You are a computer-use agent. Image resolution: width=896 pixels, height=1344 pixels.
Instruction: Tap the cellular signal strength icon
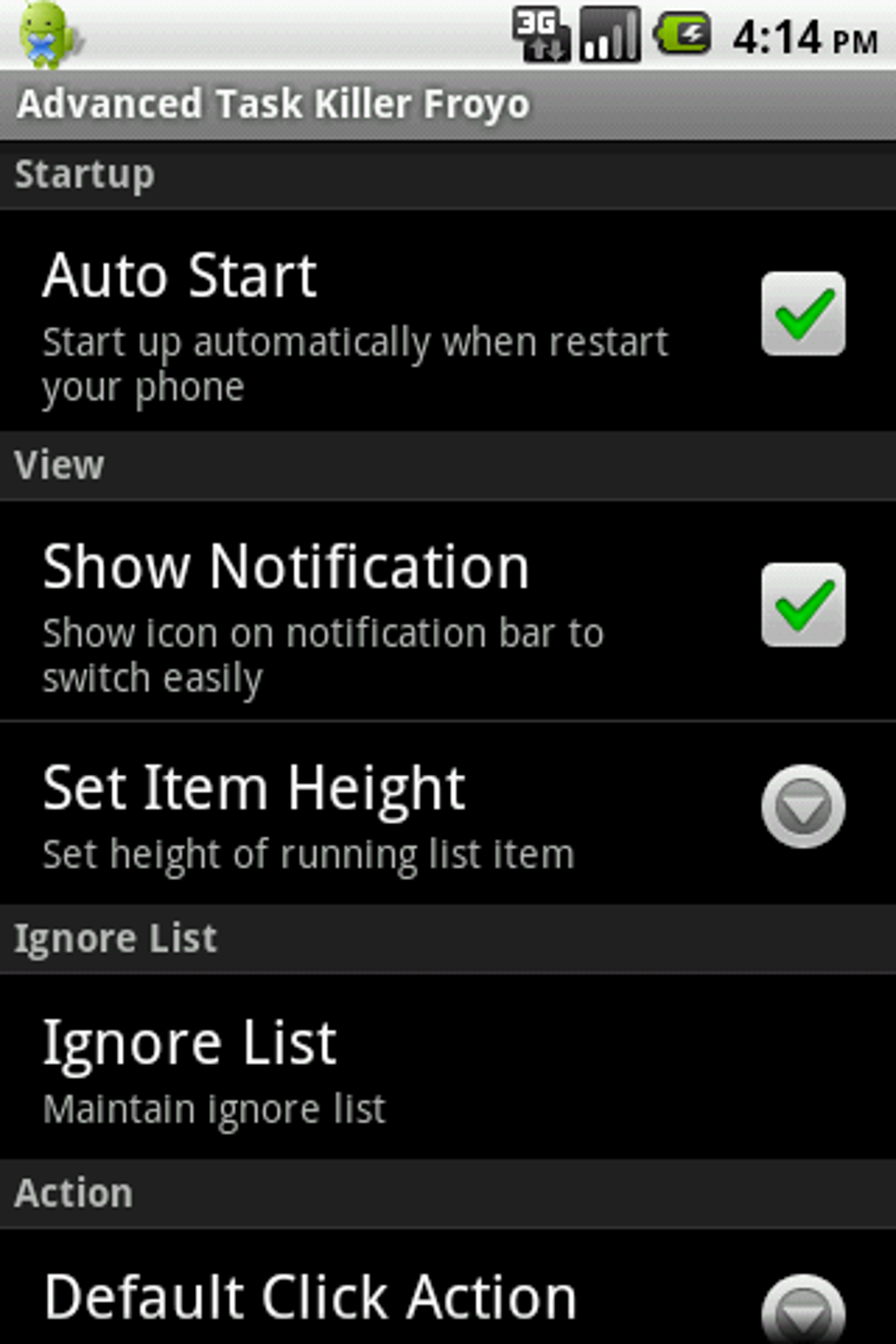point(611,35)
